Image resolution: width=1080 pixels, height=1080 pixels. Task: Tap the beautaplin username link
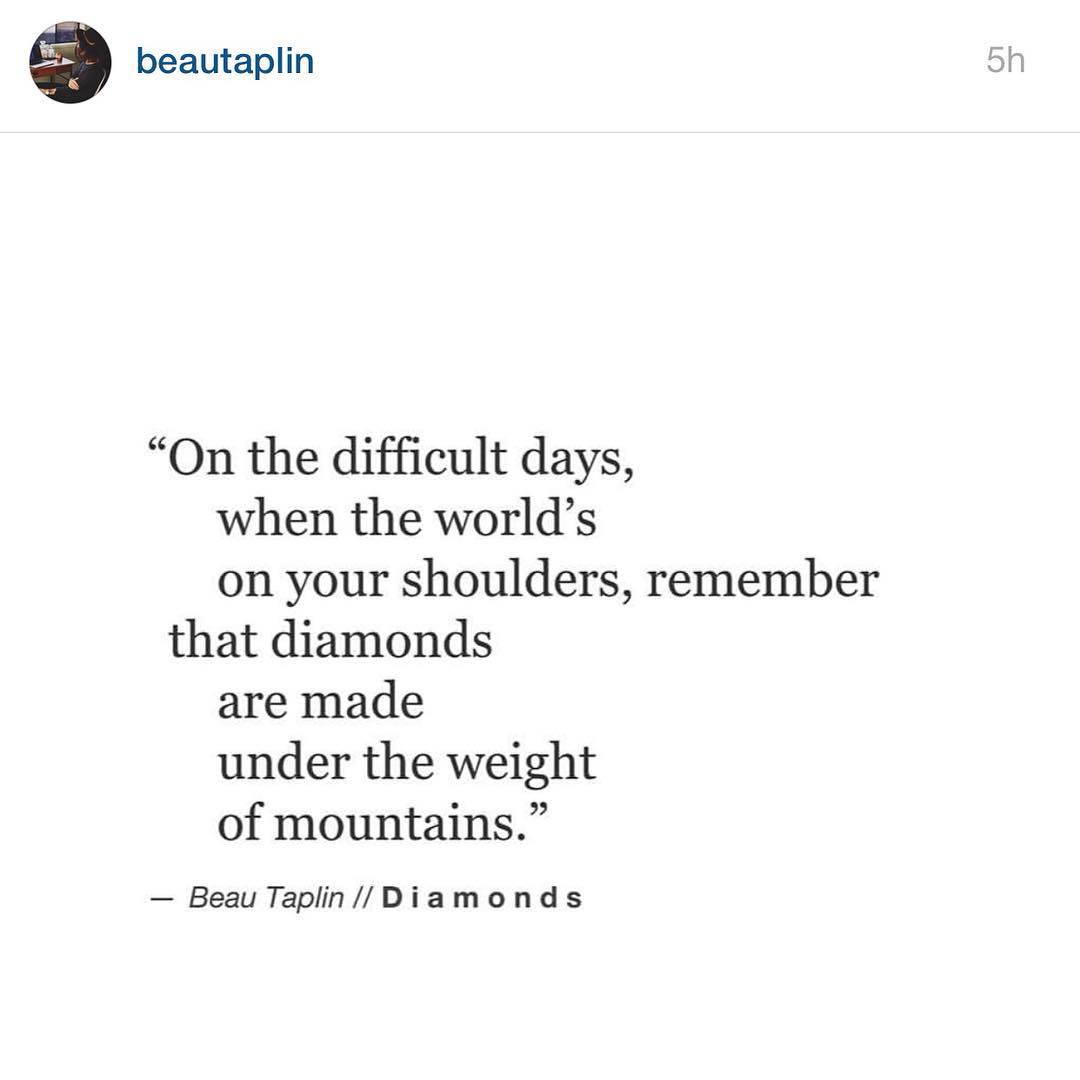[x=225, y=61]
